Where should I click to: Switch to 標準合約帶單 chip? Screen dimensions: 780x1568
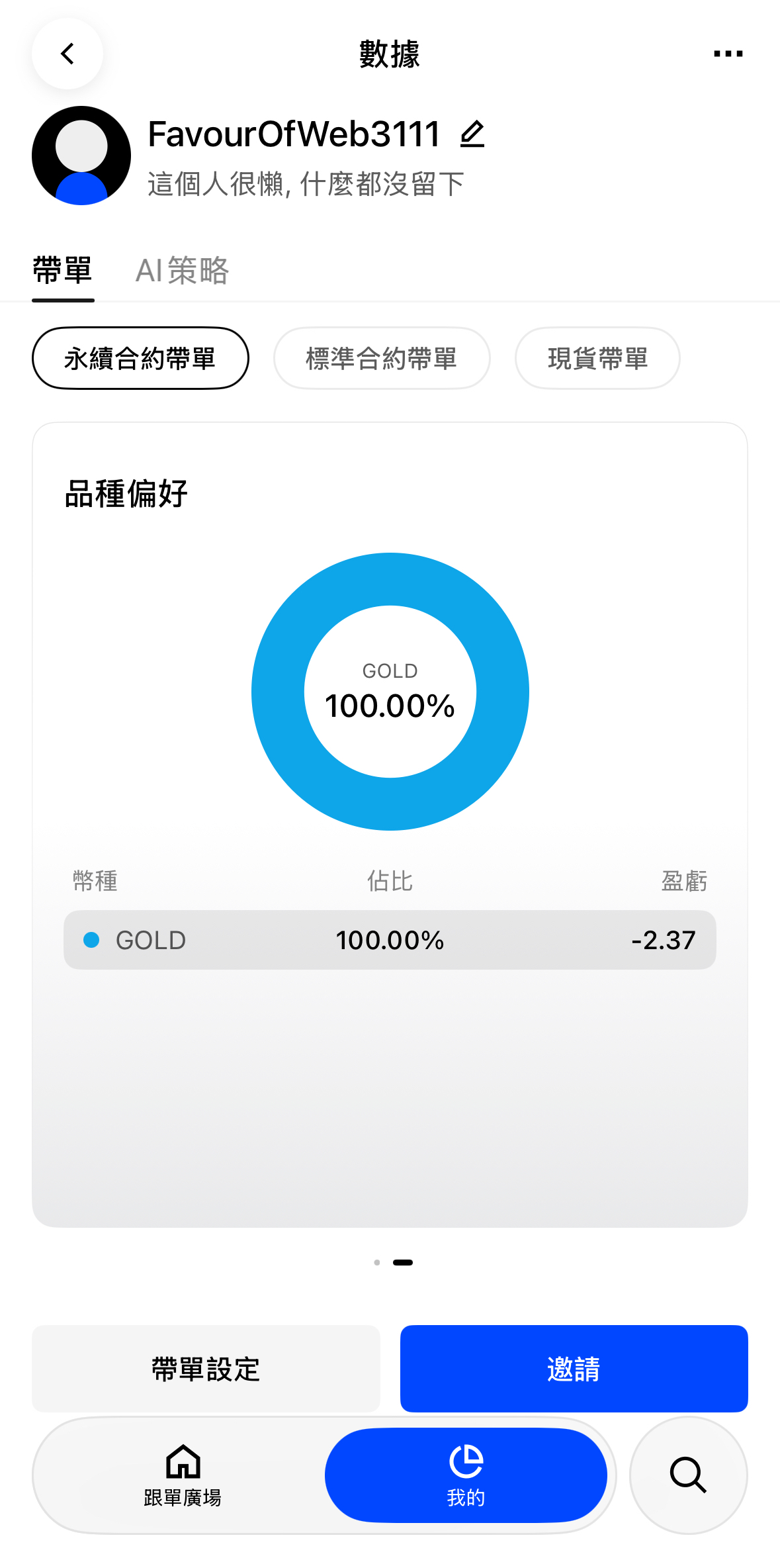[382, 358]
